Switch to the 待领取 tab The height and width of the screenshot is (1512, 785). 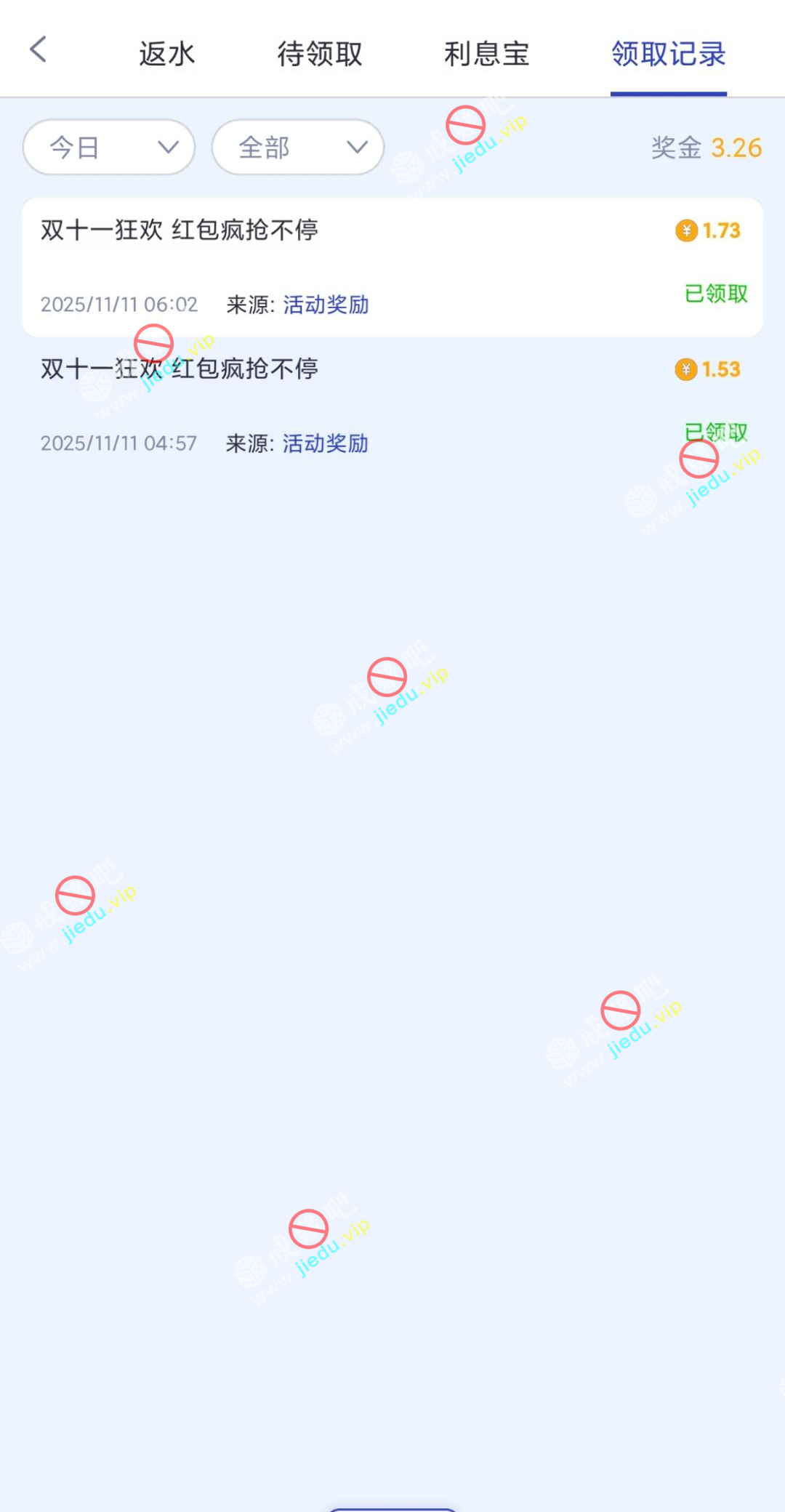point(320,54)
